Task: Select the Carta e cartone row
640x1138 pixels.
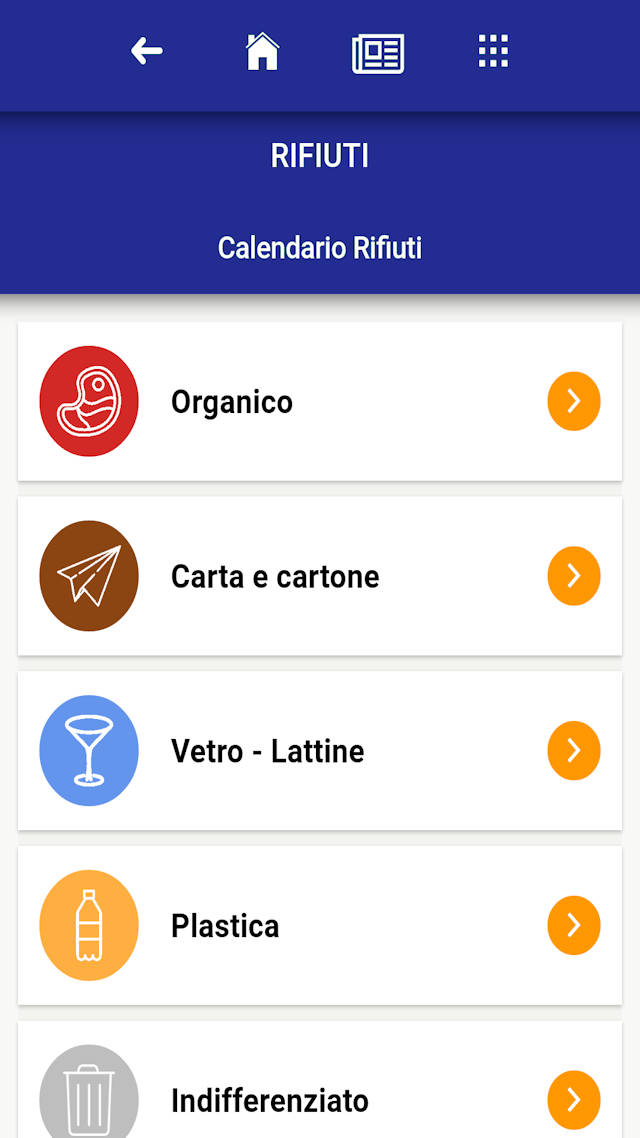Action: [320, 576]
